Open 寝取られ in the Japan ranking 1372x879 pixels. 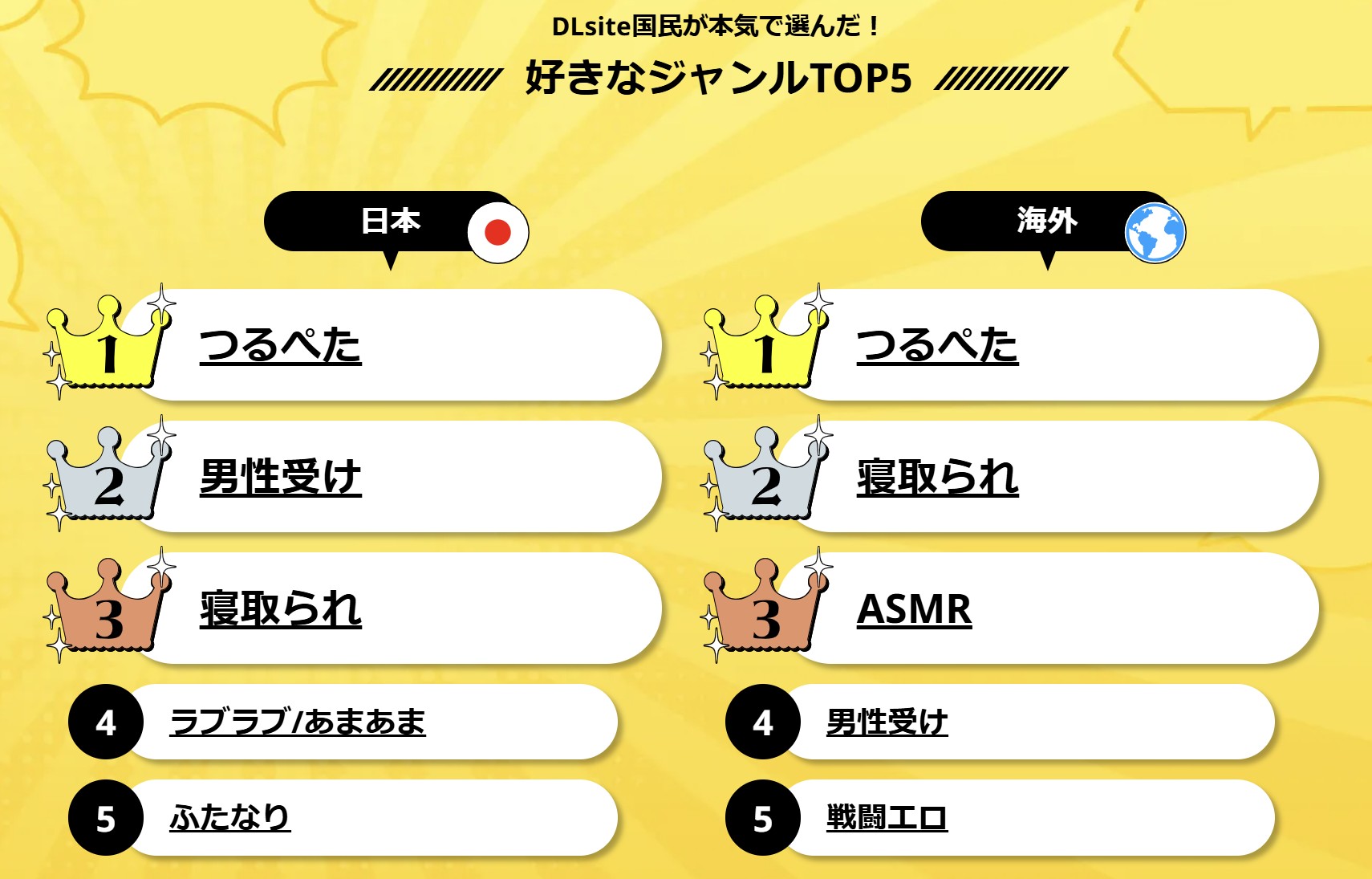pos(280,609)
